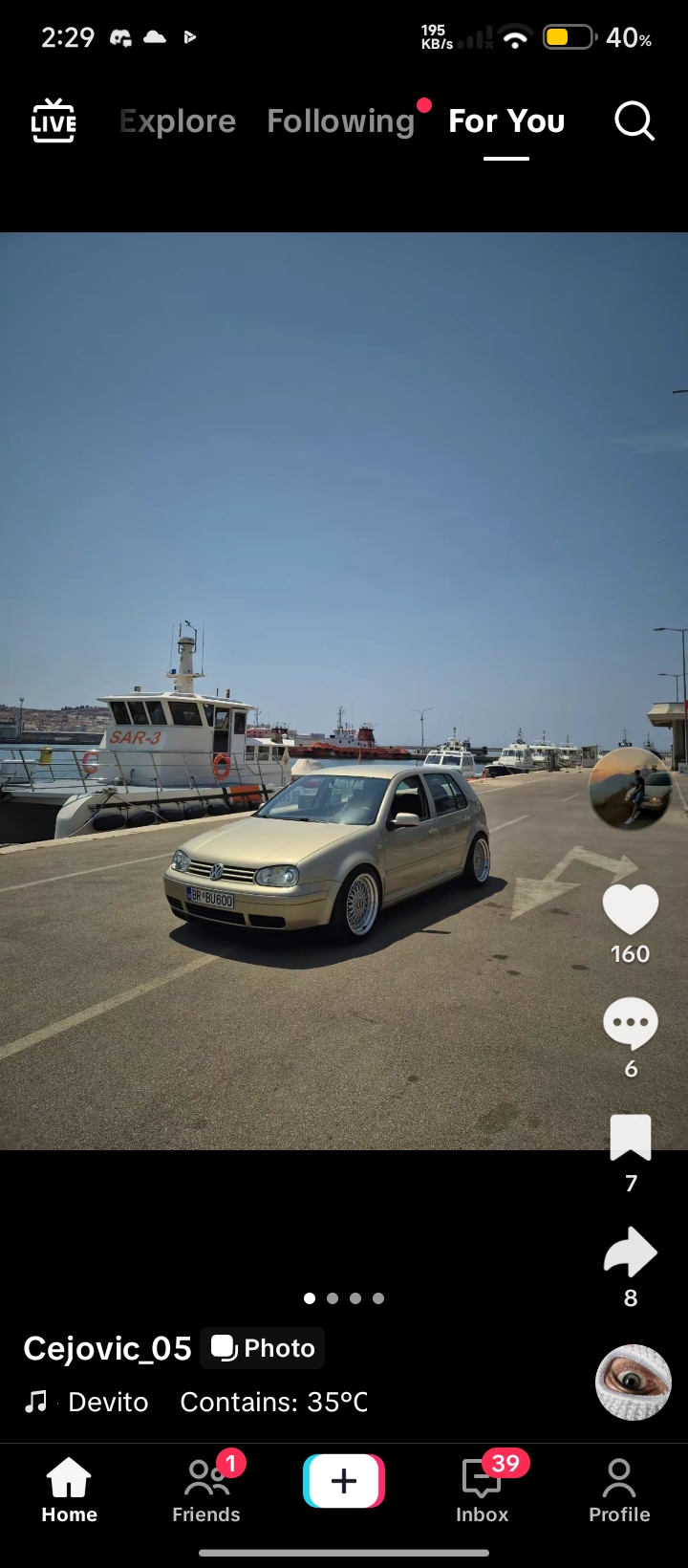Like this photo post

(631, 909)
